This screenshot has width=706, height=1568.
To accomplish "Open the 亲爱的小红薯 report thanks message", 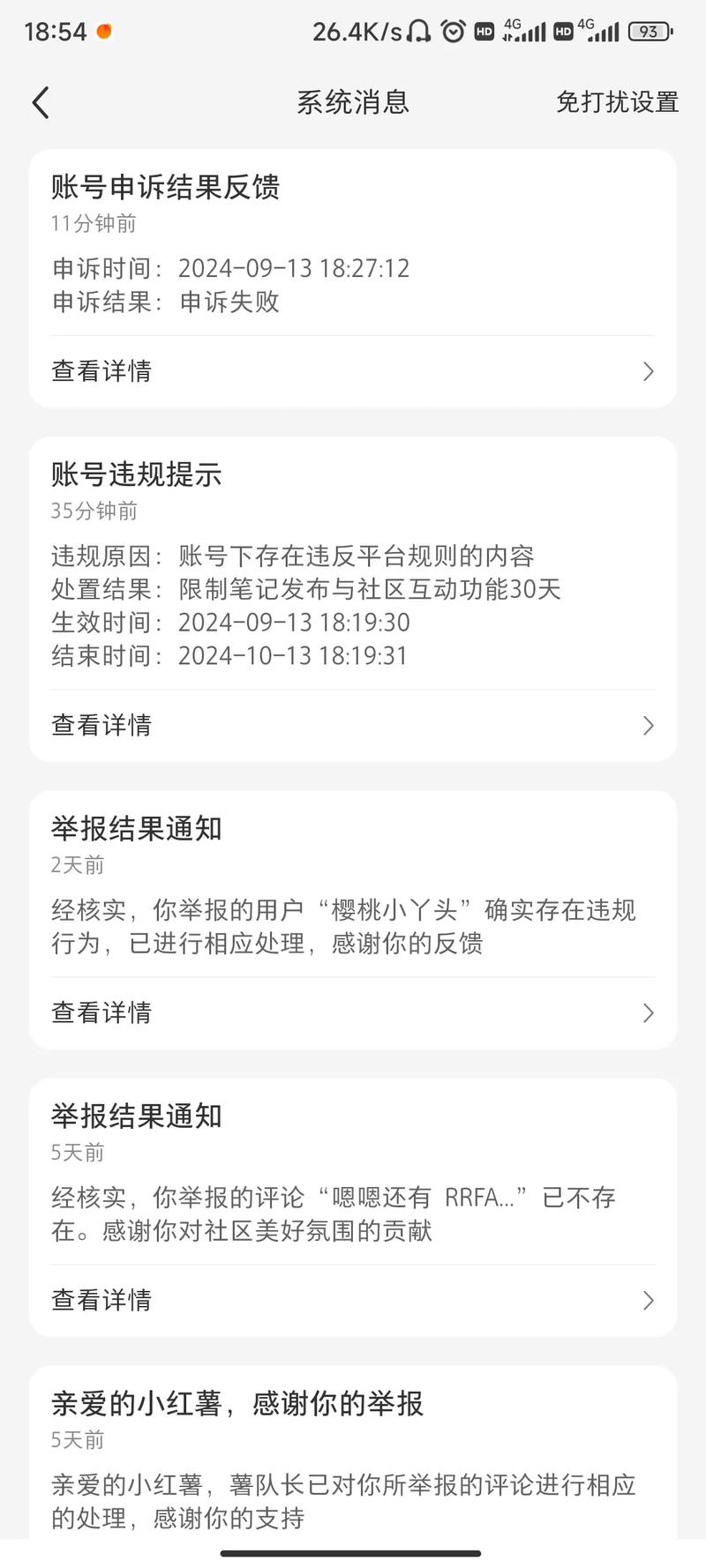I will coord(353,1455).
